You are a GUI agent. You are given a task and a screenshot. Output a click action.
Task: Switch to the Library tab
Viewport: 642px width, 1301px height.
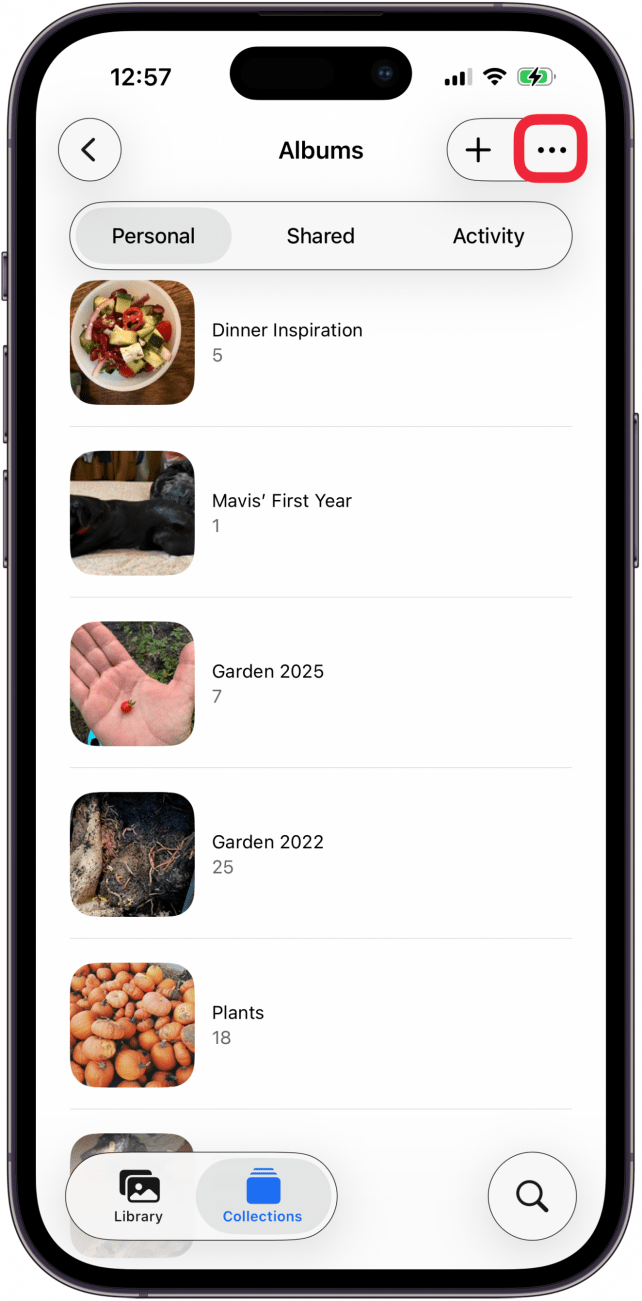click(138, 1197)
